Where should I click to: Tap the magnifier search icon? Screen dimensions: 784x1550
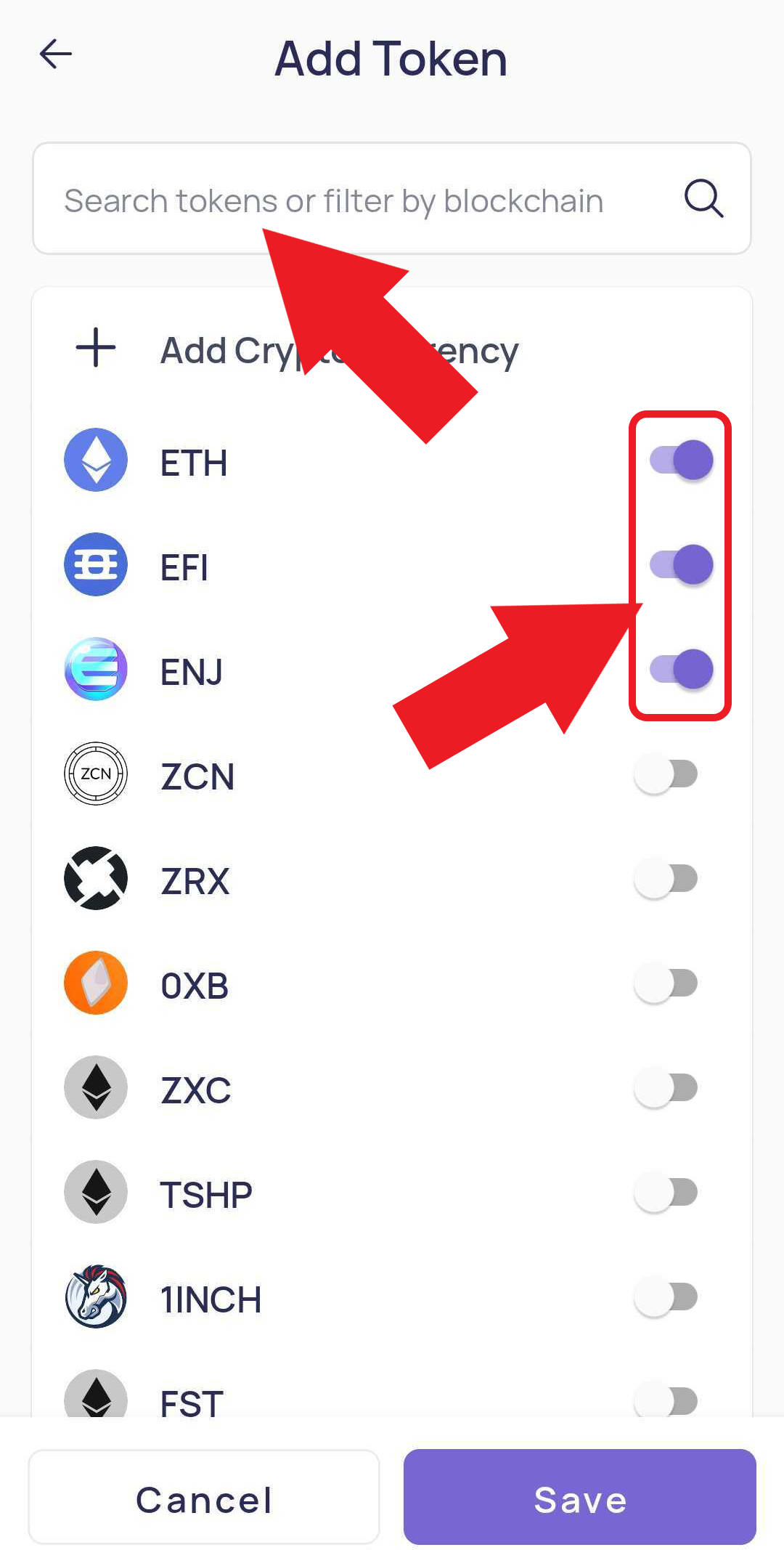click(x=703, y=198)
